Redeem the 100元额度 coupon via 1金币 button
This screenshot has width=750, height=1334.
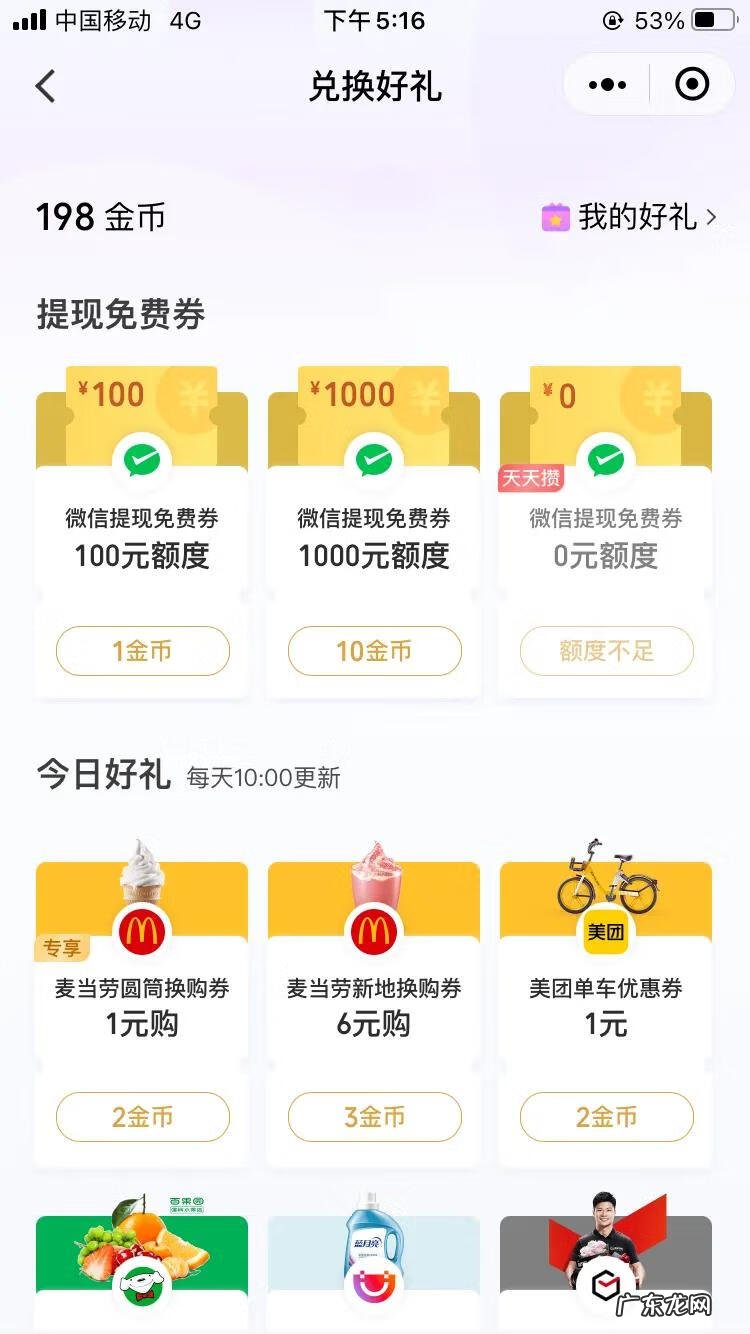143,651
